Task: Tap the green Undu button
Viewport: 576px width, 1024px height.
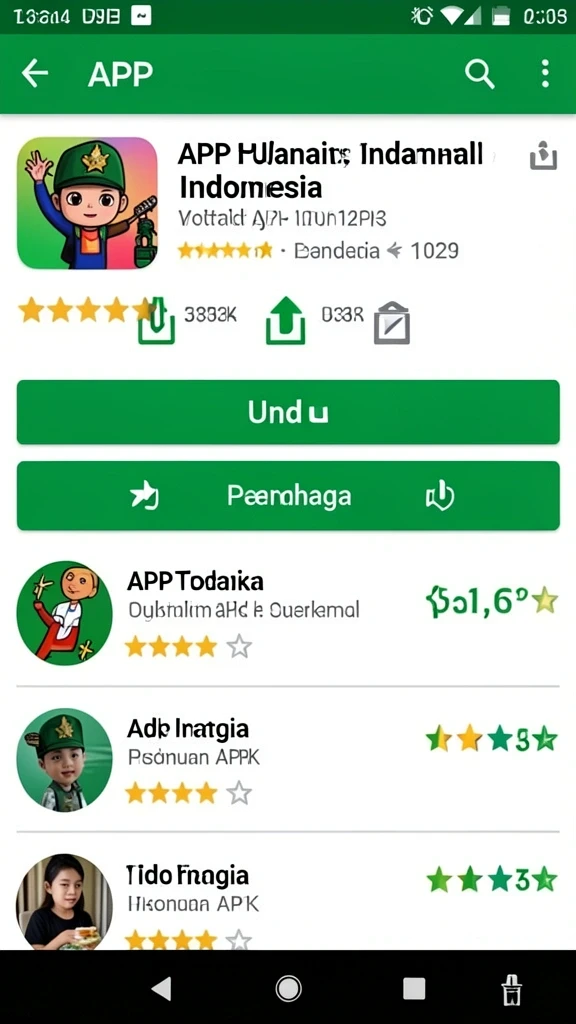Action: pos(288,412)
